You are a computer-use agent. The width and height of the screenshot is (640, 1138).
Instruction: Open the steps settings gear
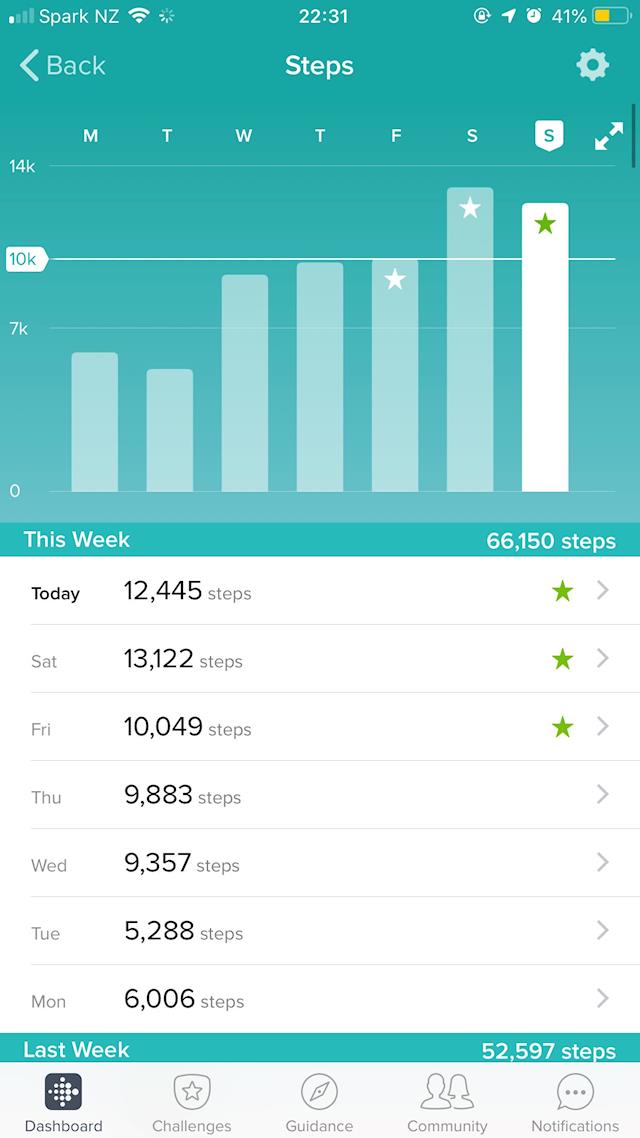tap(592, 66)
